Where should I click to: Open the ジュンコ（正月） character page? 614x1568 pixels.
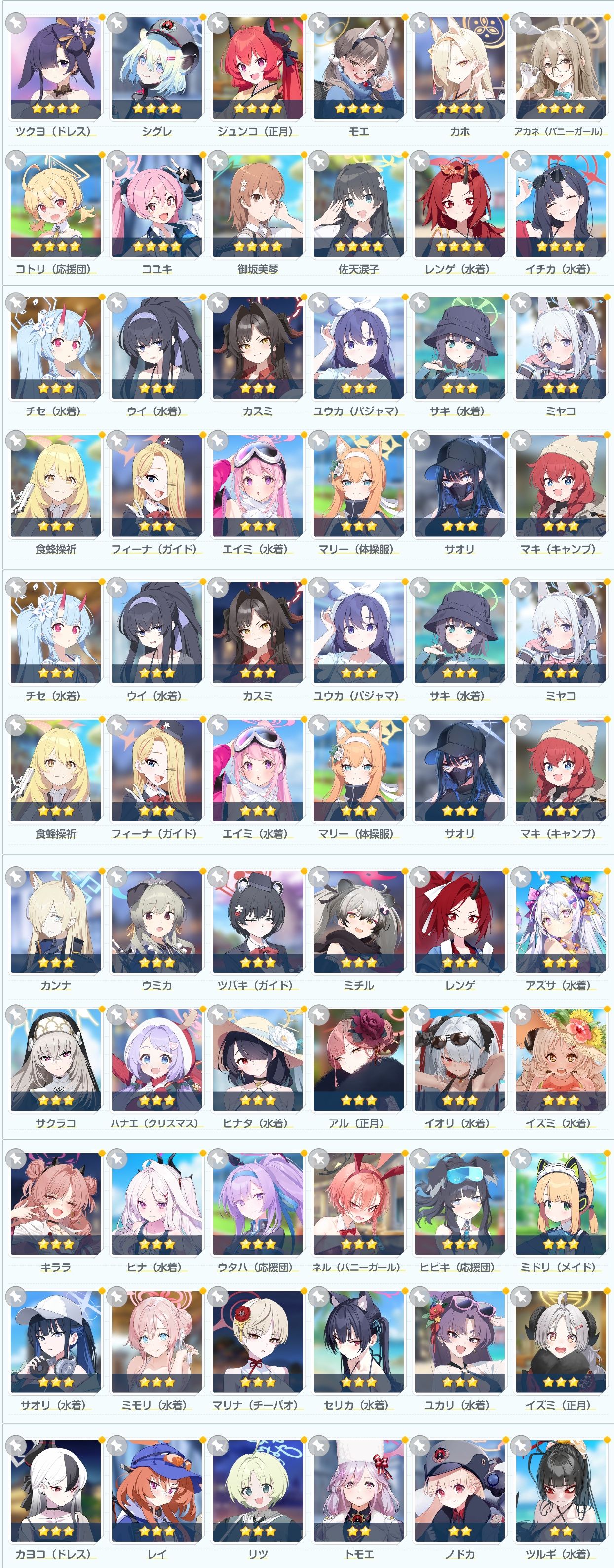(258, 68)
